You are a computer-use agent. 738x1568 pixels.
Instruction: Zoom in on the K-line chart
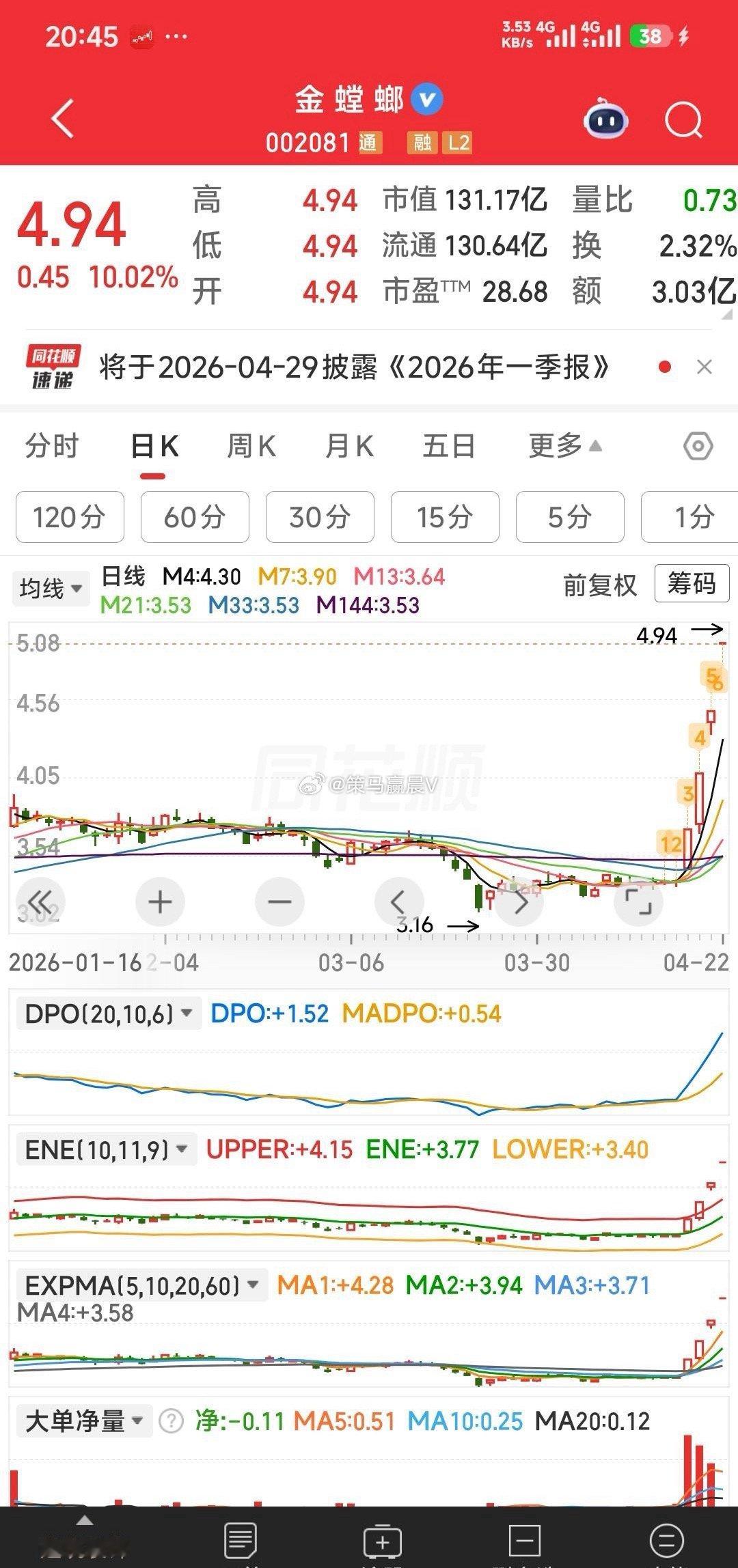160,901
